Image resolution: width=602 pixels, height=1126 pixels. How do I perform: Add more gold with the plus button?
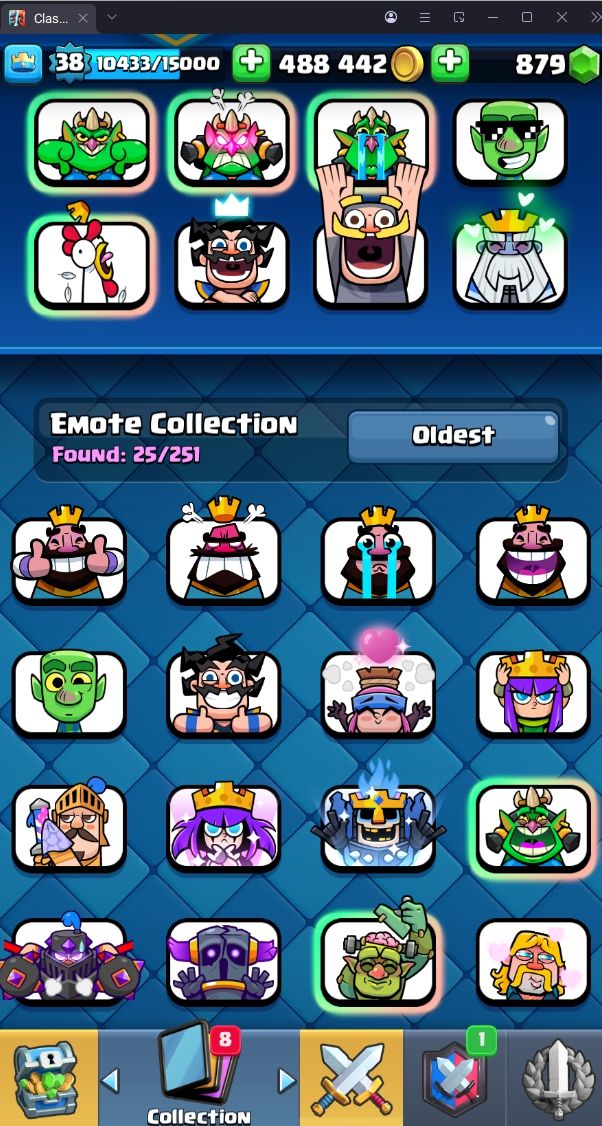tap(252, 63)
